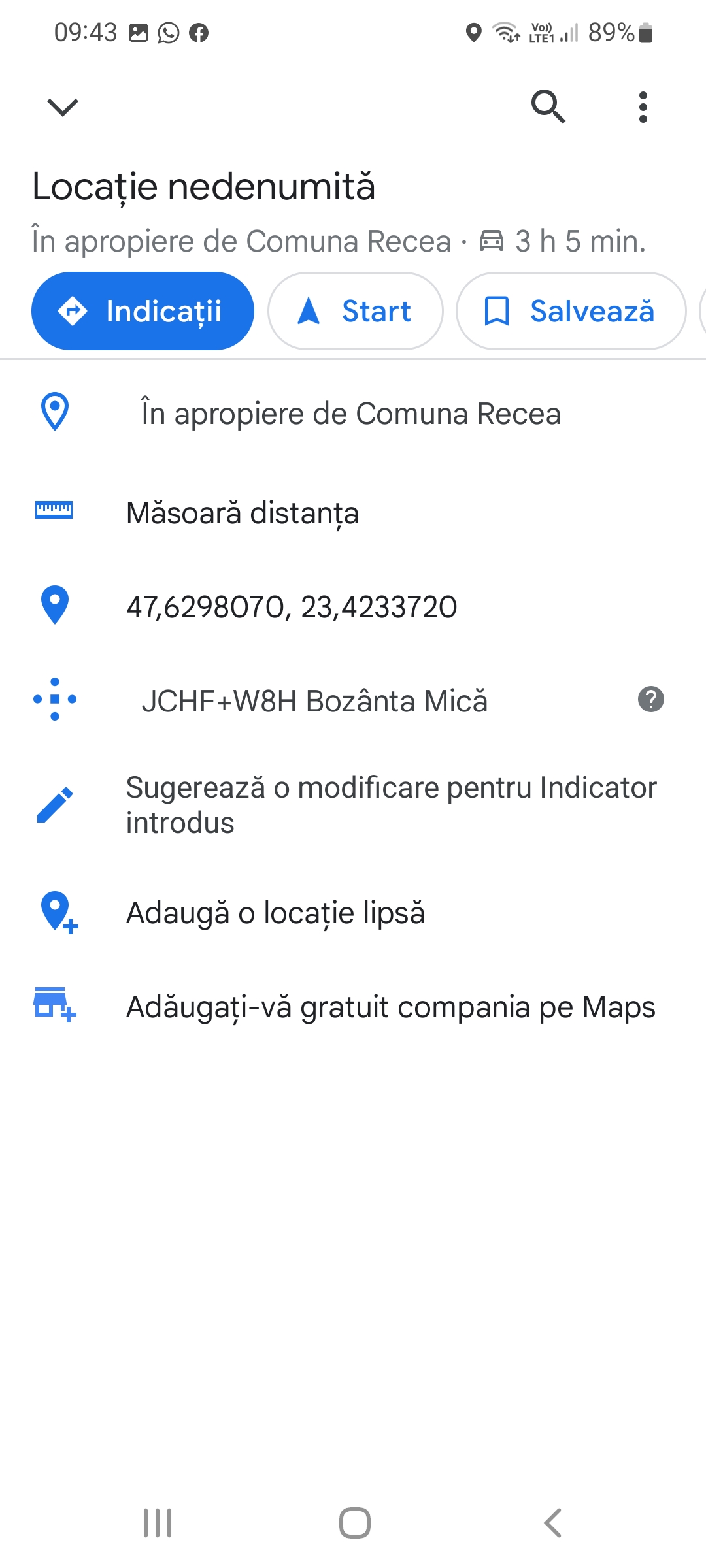Select Adaugă o locație lipsă
This screenshot has height=1568, width=706.
tap(275, 913)
